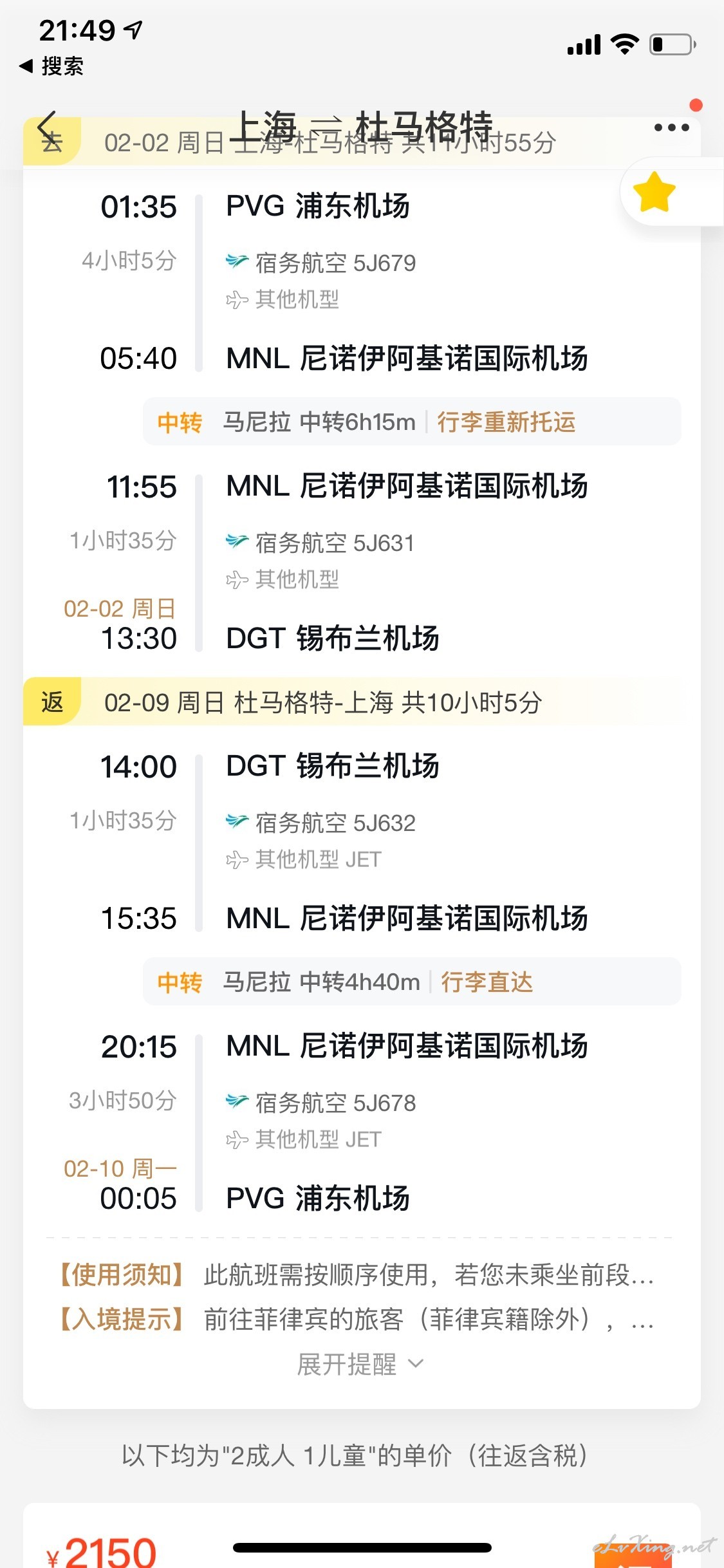Expand the 展开提醒 reminders section

(360, 1364)
